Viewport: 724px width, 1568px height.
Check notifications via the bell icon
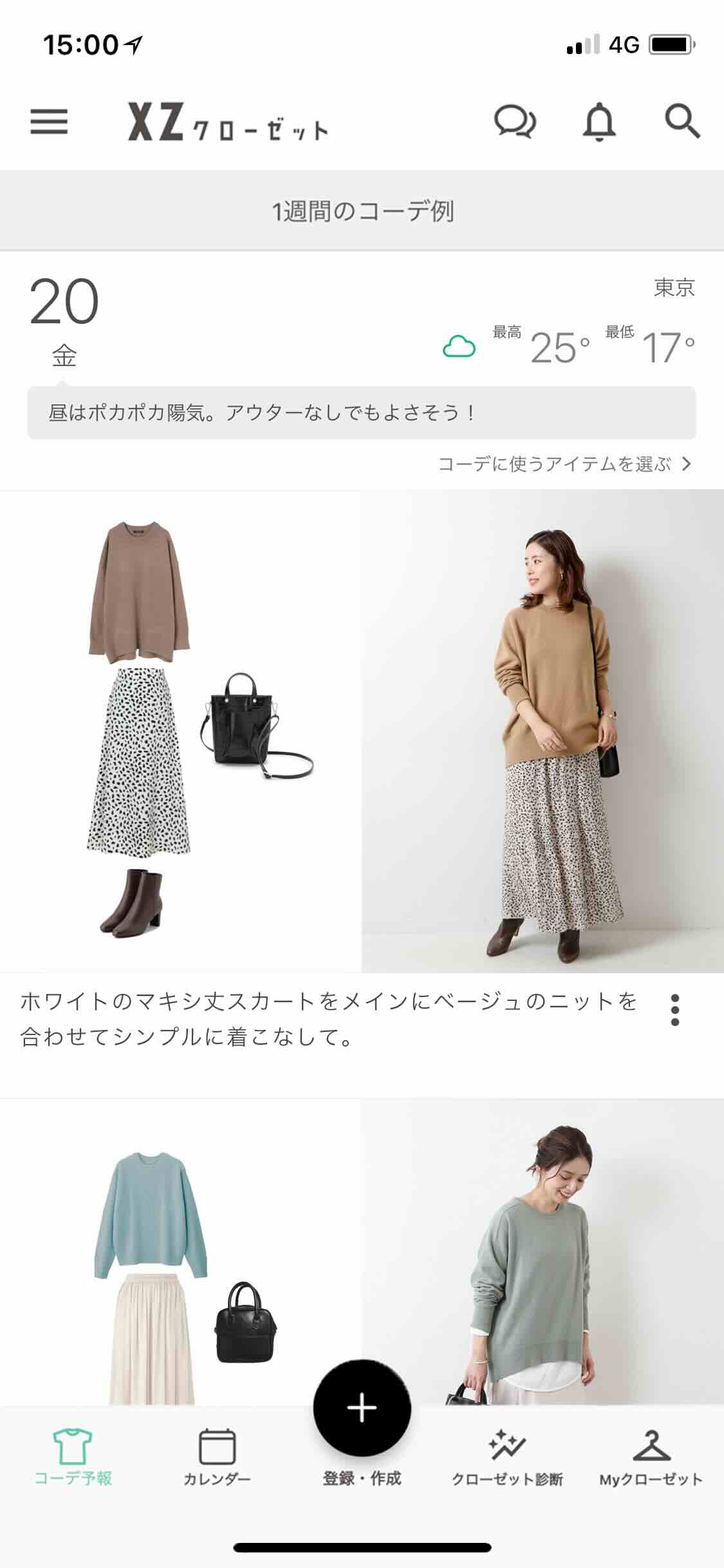coord(598,122)
